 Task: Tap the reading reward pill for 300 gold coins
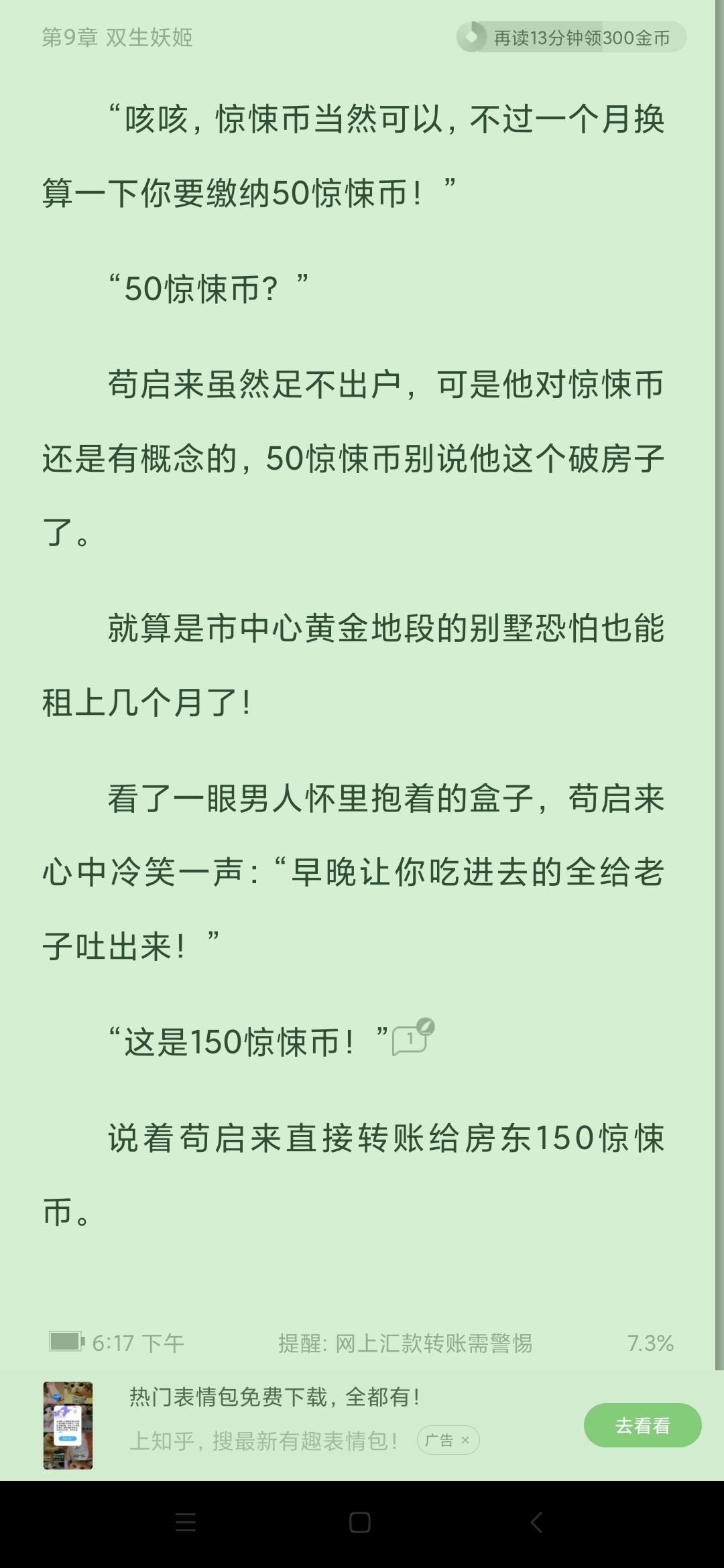[x=571, y=38]
